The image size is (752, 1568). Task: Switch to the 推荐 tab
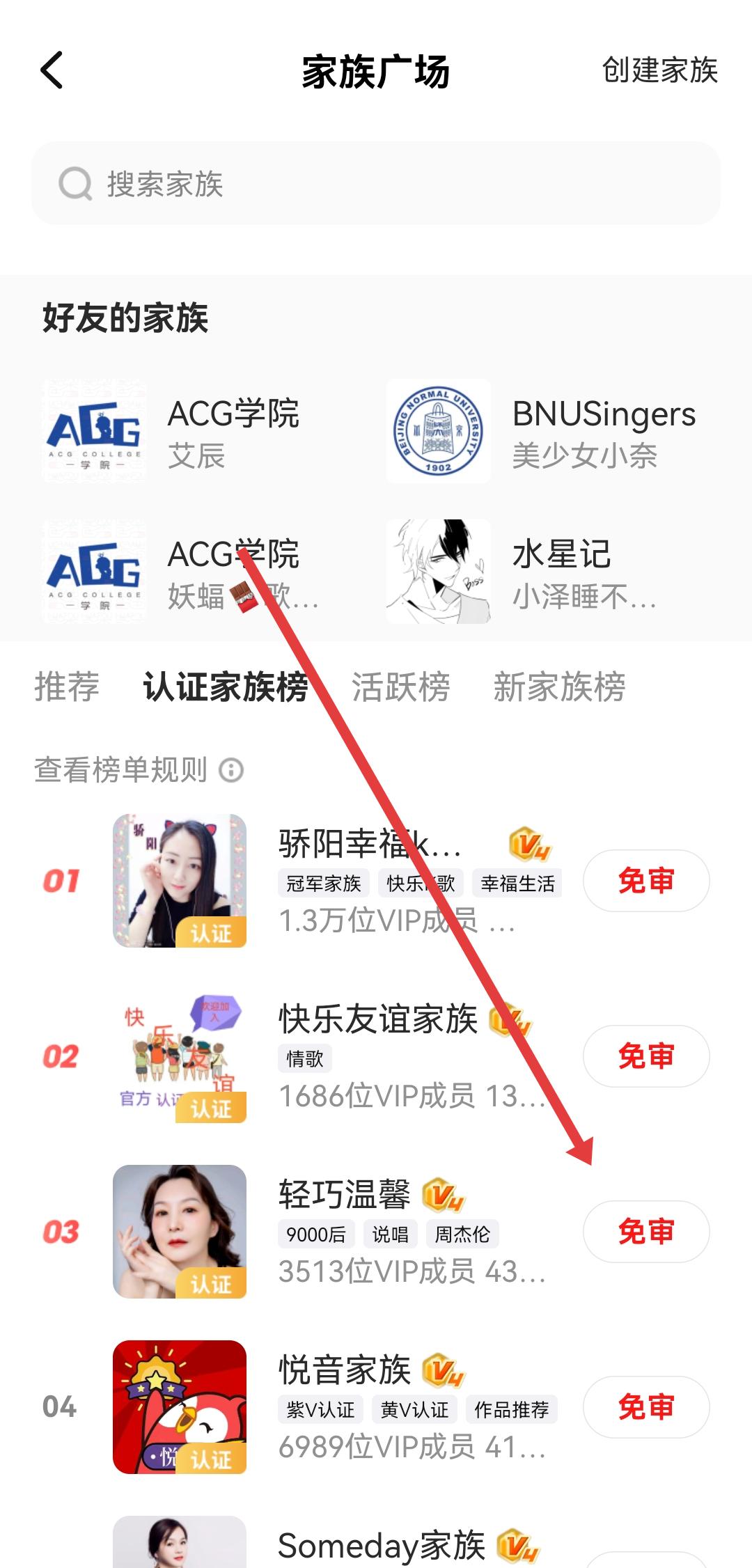67,687
